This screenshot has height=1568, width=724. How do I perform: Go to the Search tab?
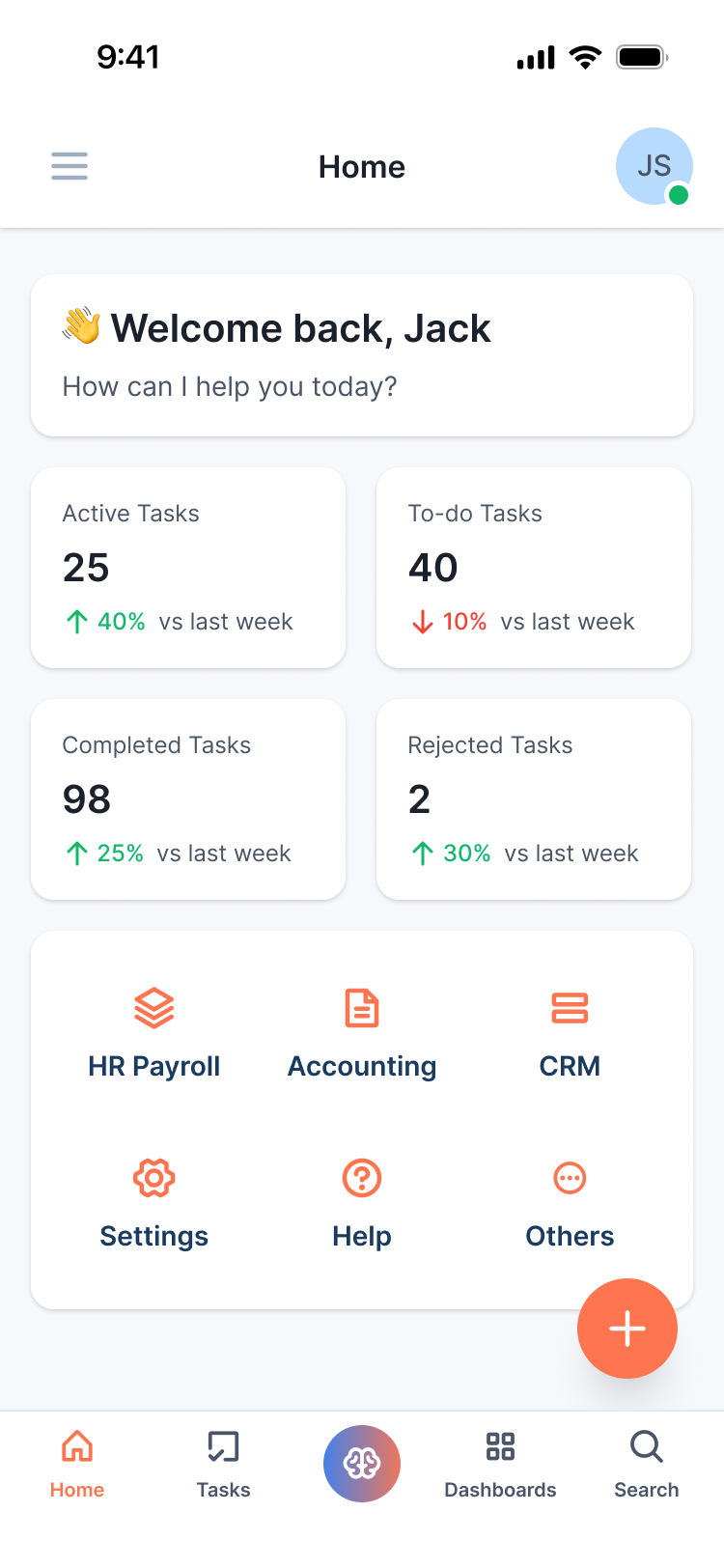tap(646, 1464)
